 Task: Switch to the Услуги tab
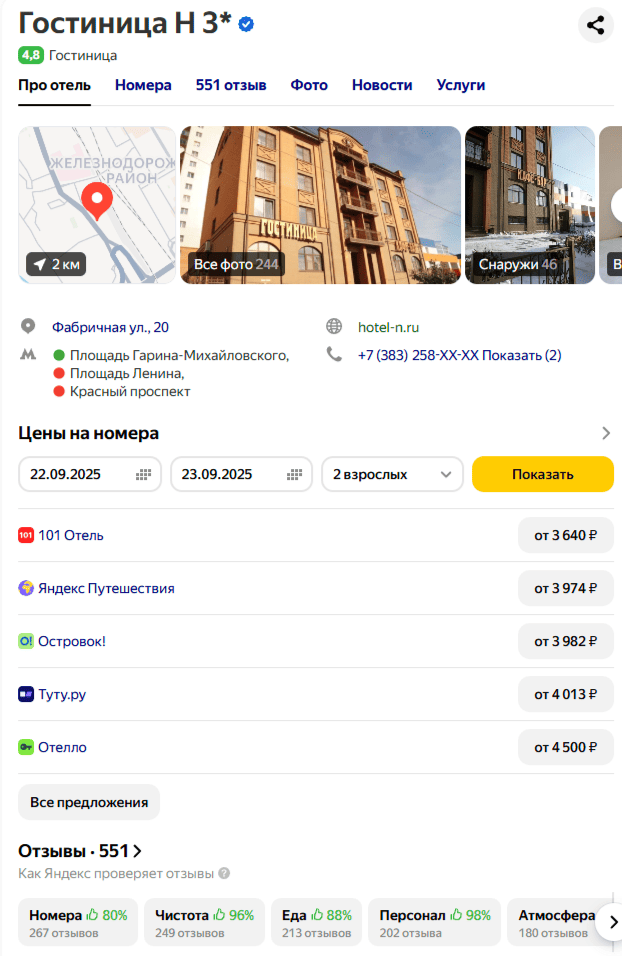click(x=461, y=85)
